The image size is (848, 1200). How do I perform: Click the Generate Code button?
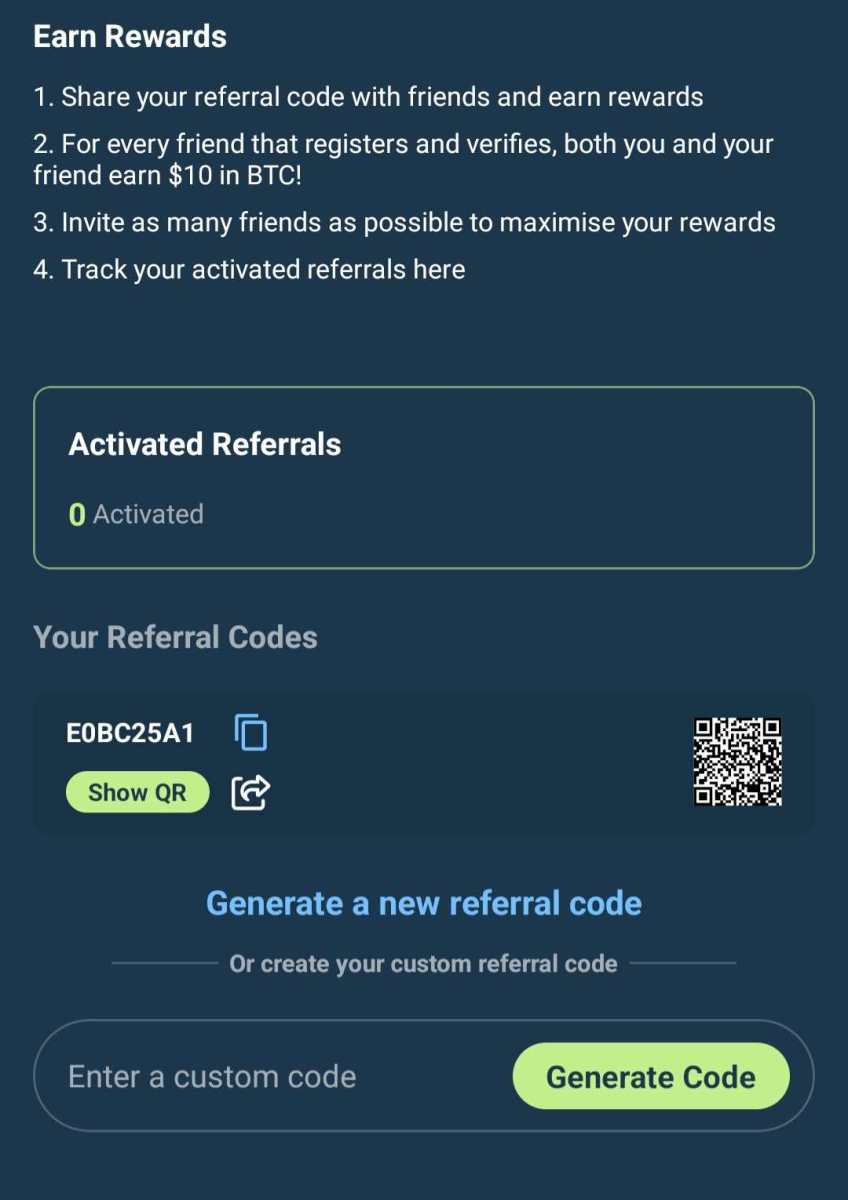651,1076
